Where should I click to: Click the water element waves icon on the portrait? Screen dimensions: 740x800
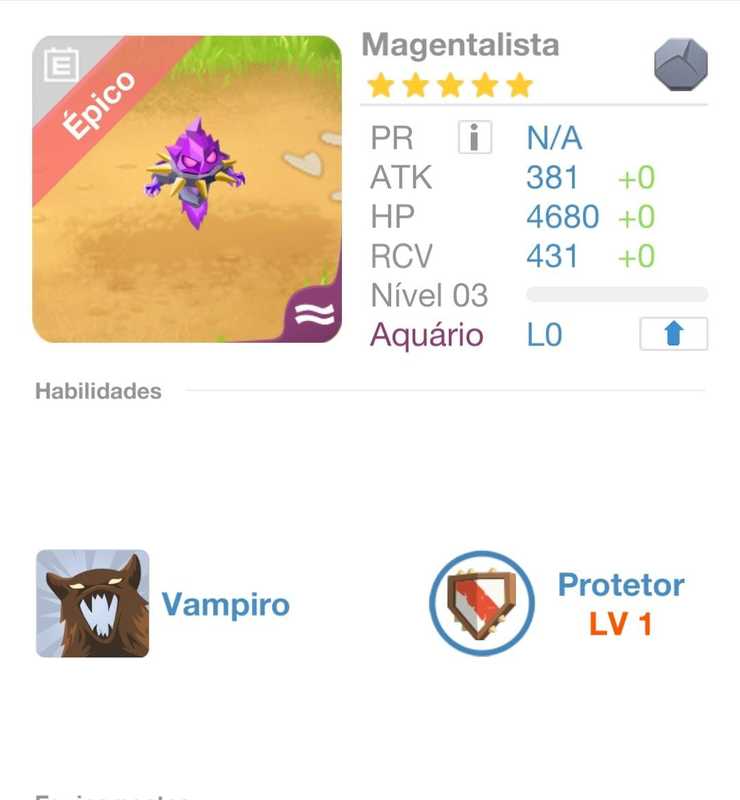tap(316, 314)
